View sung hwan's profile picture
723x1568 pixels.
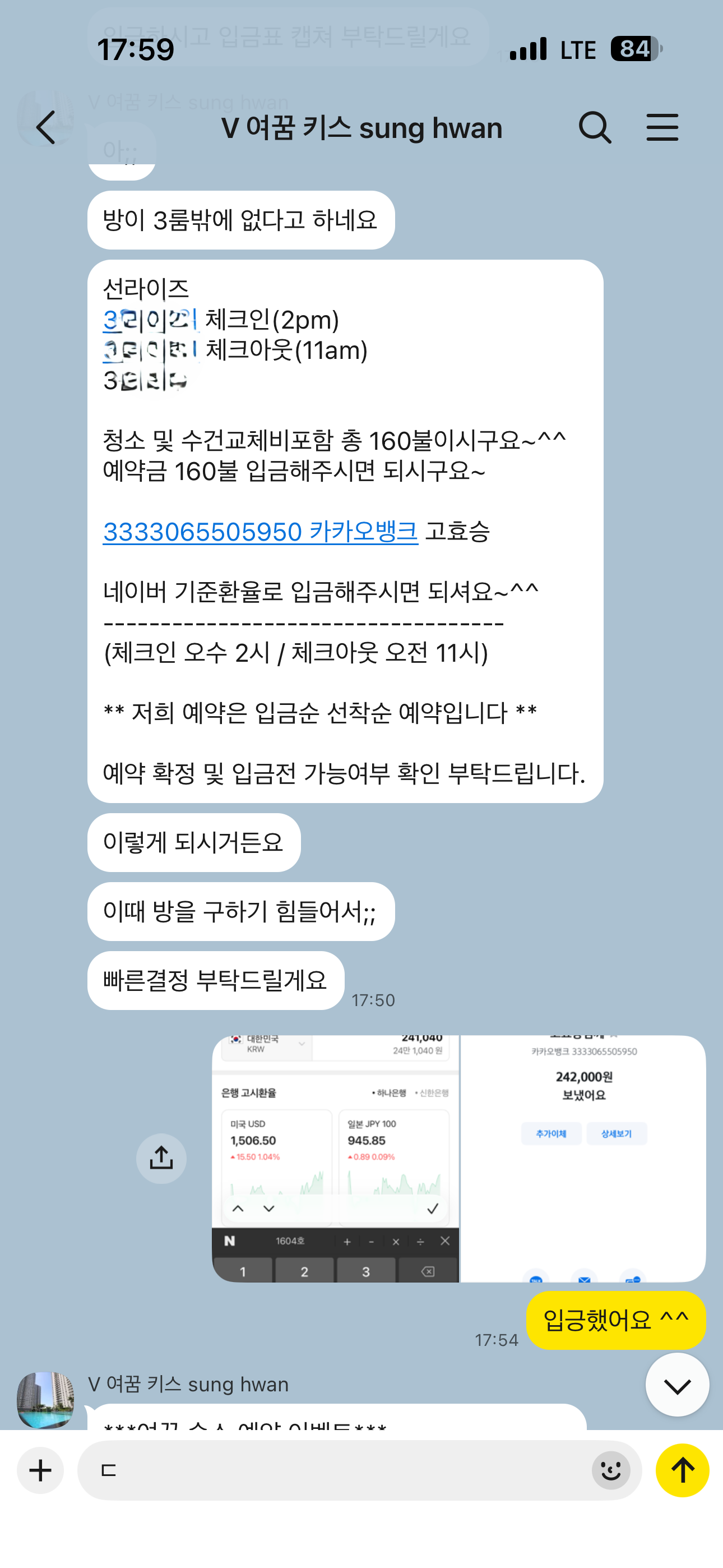pyautogui.click(x=45, y=1399)
